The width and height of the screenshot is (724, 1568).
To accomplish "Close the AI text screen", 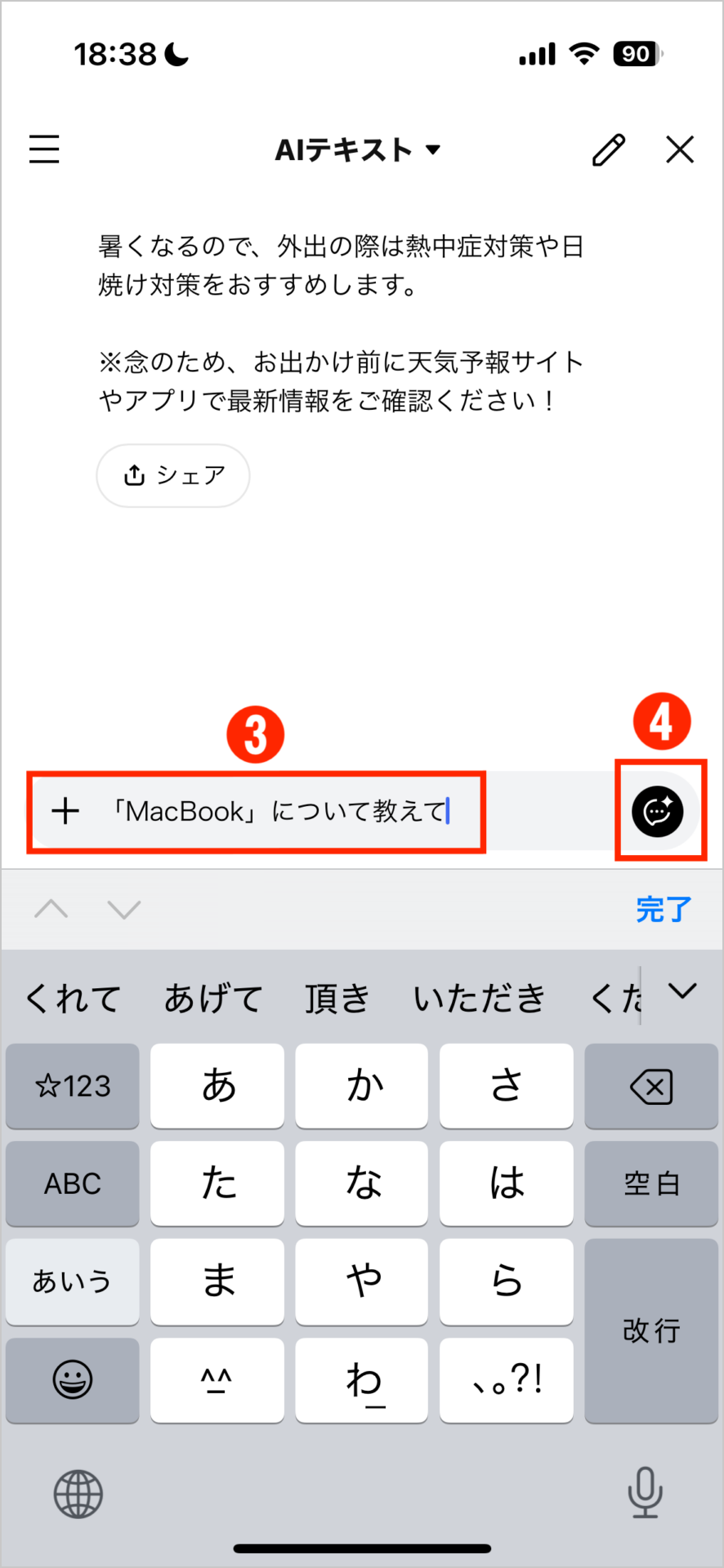I will point(679,150).
